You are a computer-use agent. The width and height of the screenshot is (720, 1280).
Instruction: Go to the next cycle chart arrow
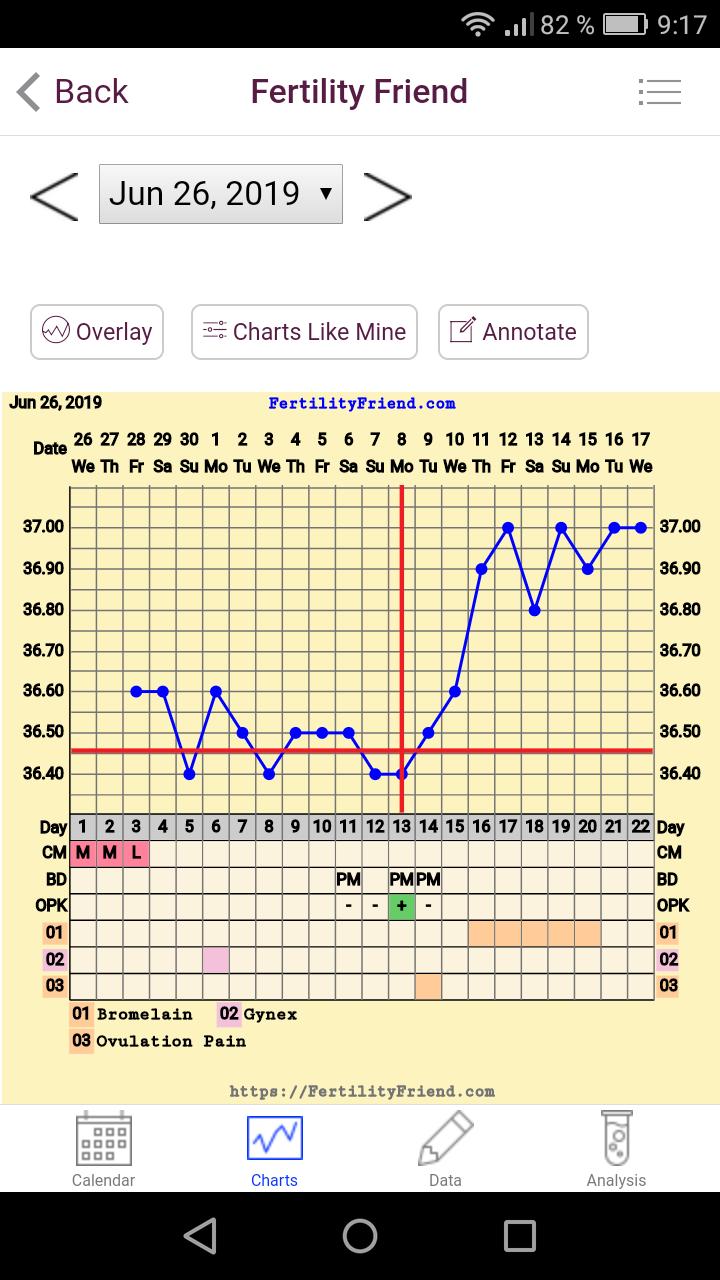(387, 195)
